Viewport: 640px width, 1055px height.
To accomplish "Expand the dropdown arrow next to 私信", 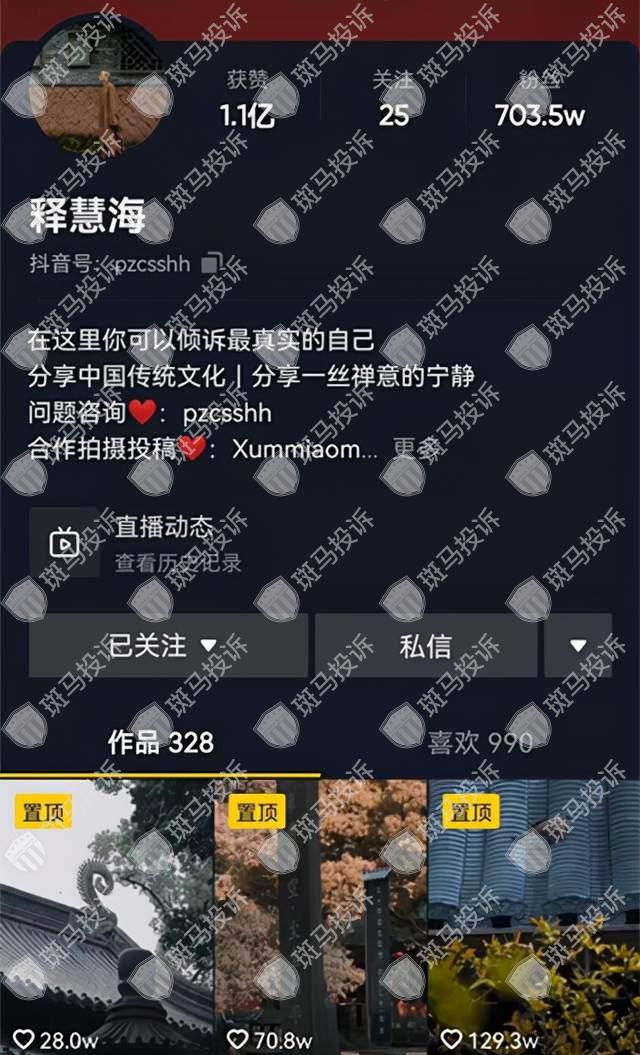I will (x=577, y=646).
